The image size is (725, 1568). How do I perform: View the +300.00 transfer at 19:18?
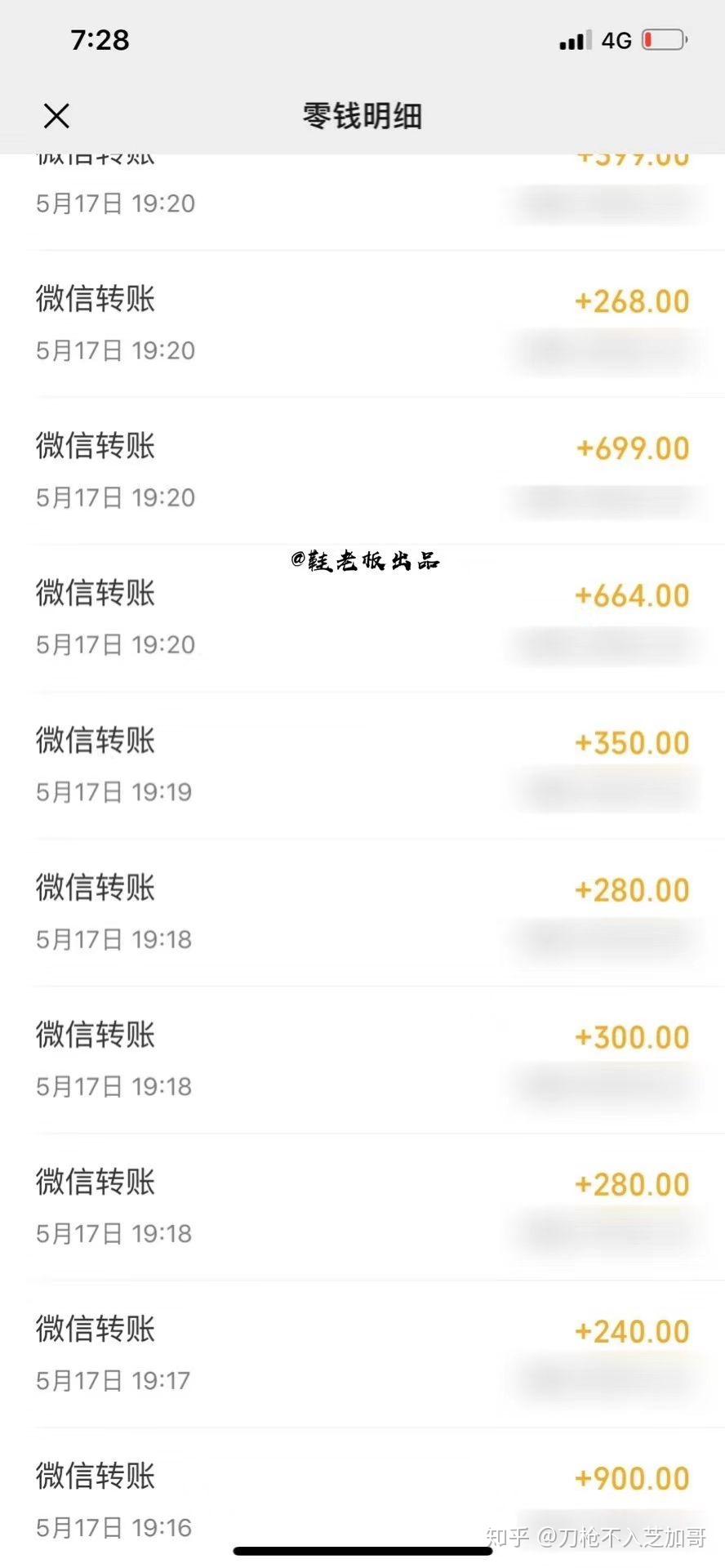[362, 1059]
